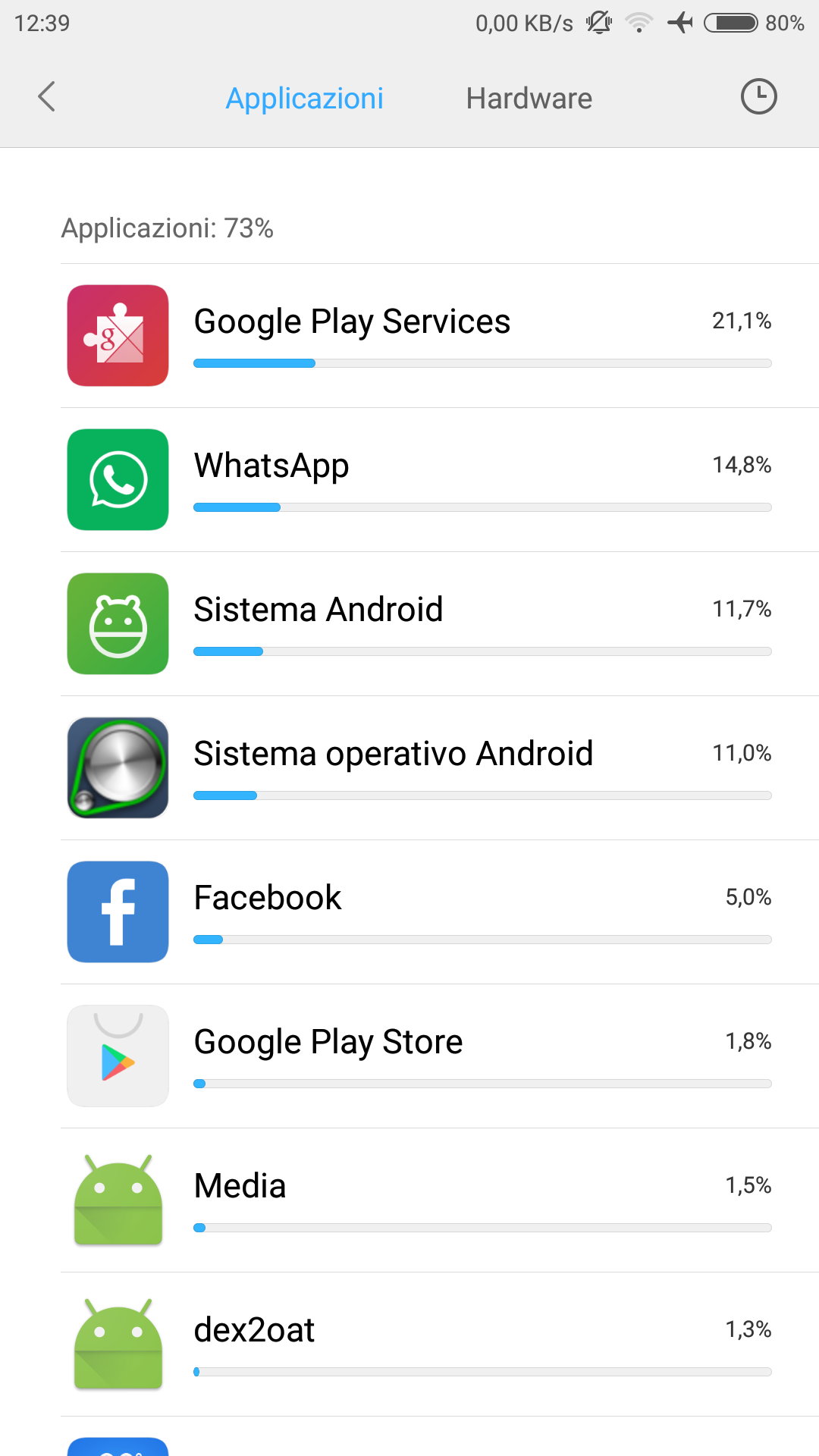Tap the Media entry
The width and height of the screenshot is (819, 1456).
point(440,1200)
